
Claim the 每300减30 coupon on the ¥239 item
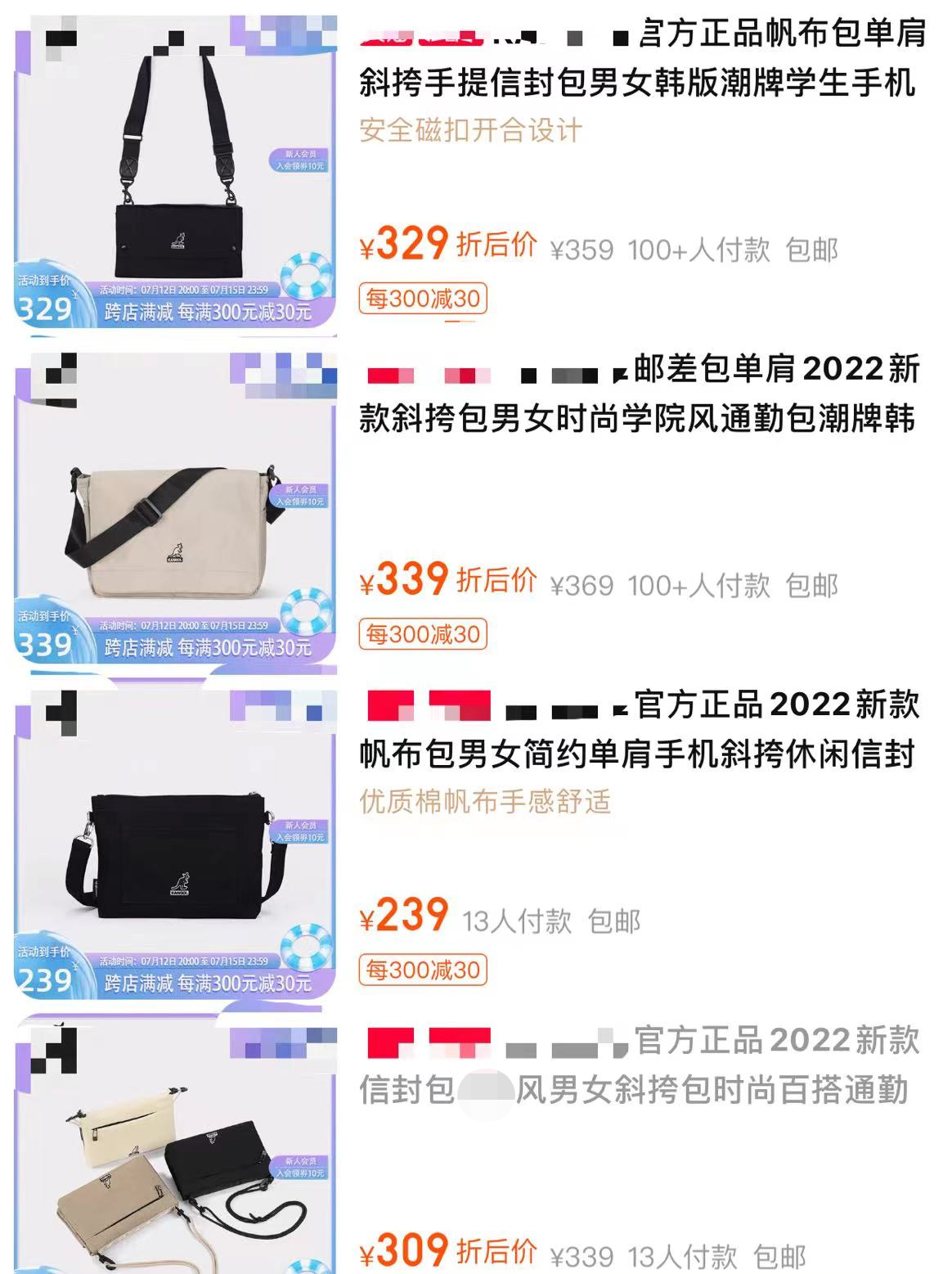point(423,970)
